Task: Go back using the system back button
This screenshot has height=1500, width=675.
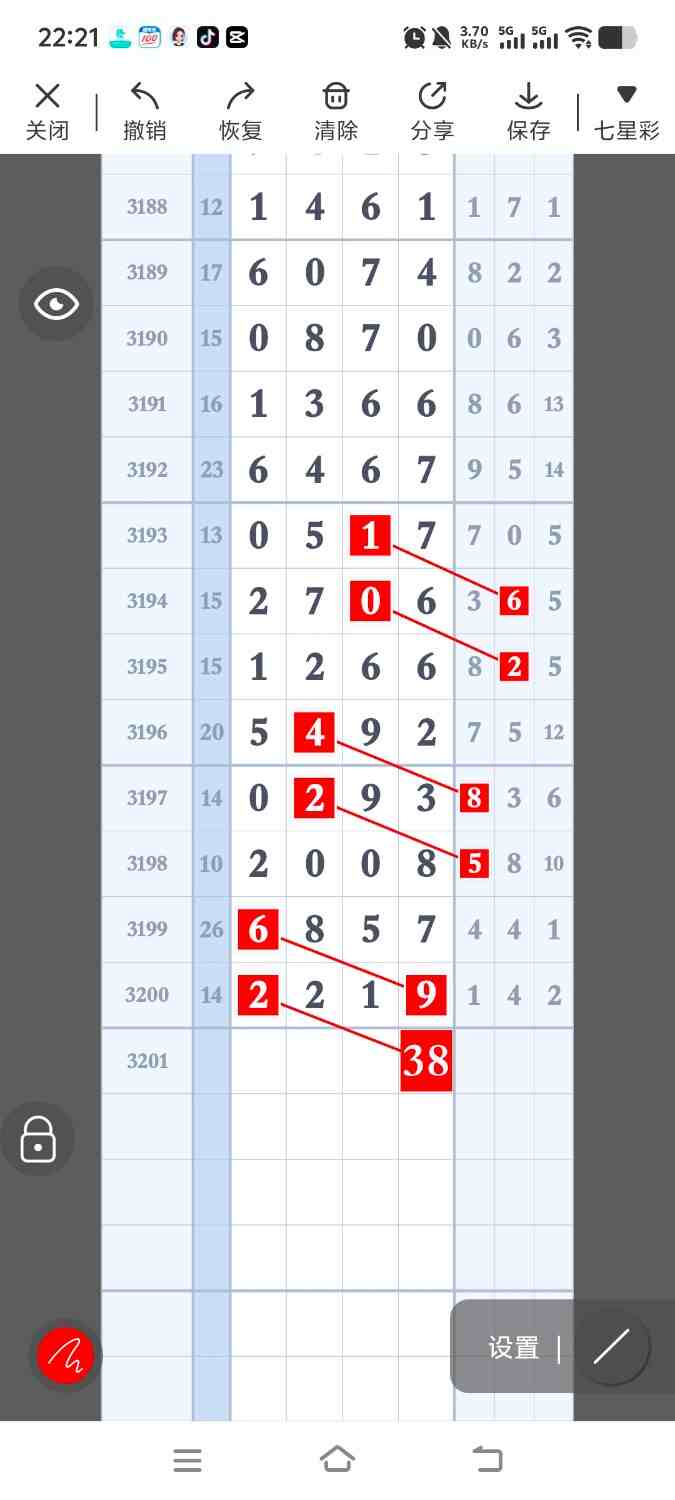Action: 487,1459
